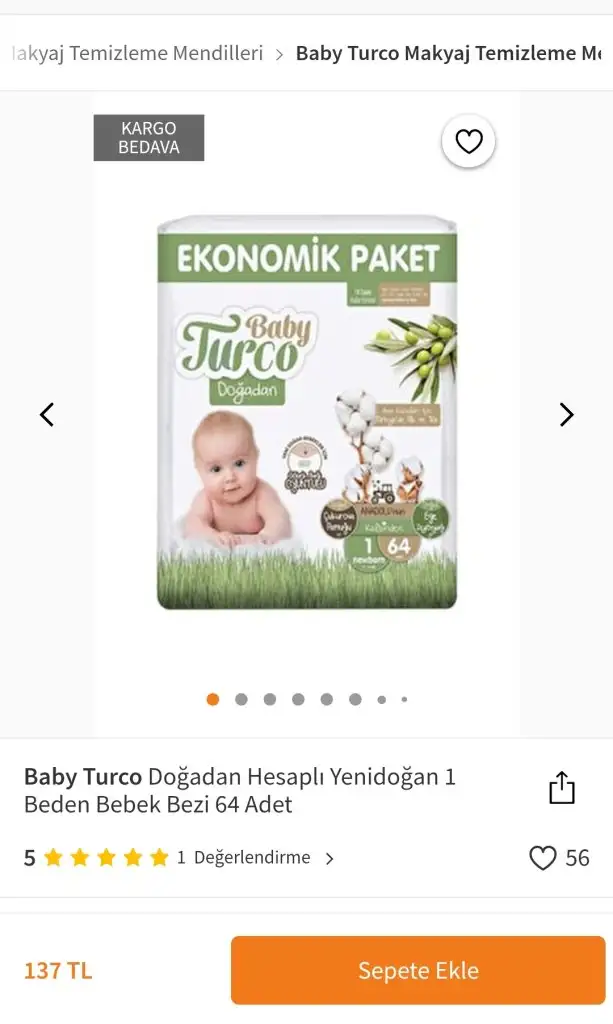Open Baby Turco Makyaj Temizleme breadcrumb

click(450, 53)
